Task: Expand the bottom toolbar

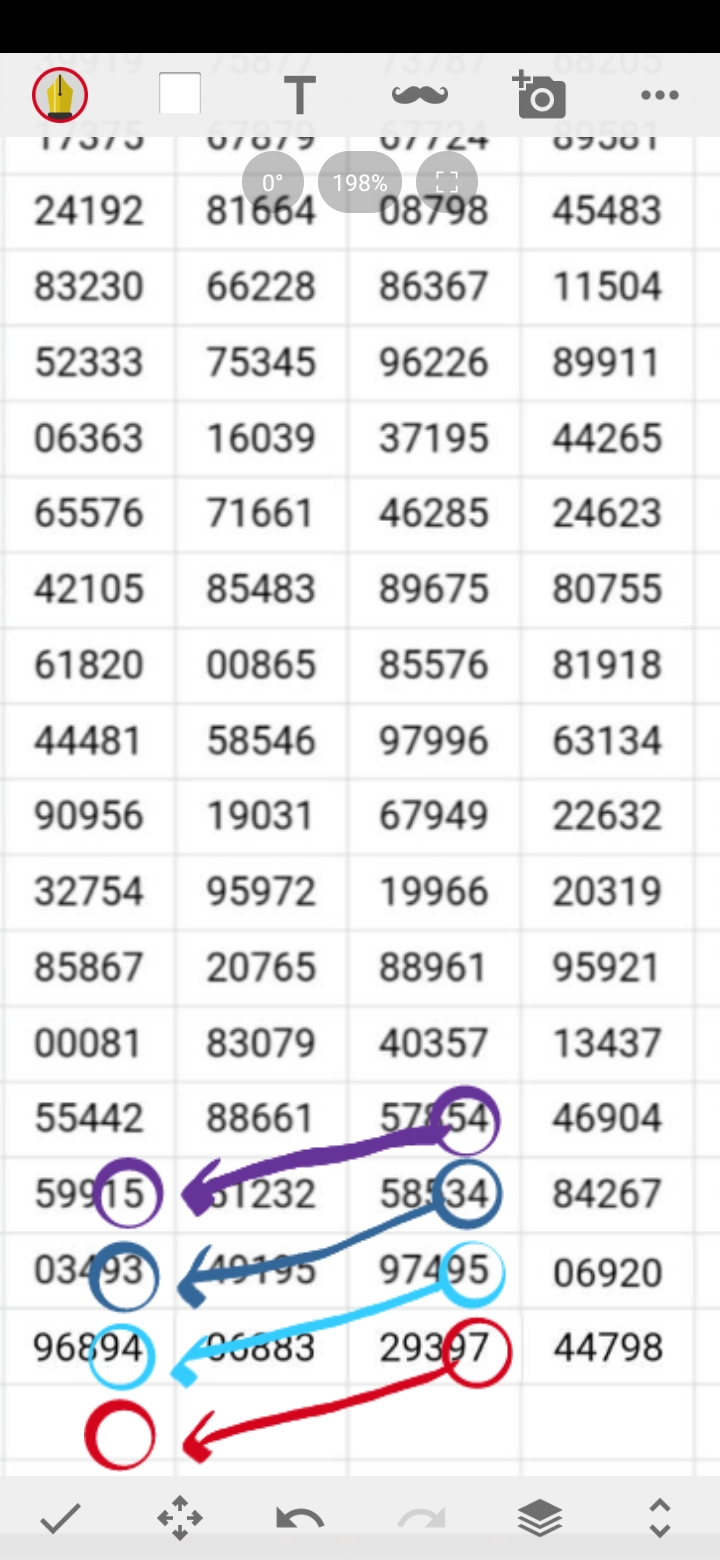Action: point(660,1519)
